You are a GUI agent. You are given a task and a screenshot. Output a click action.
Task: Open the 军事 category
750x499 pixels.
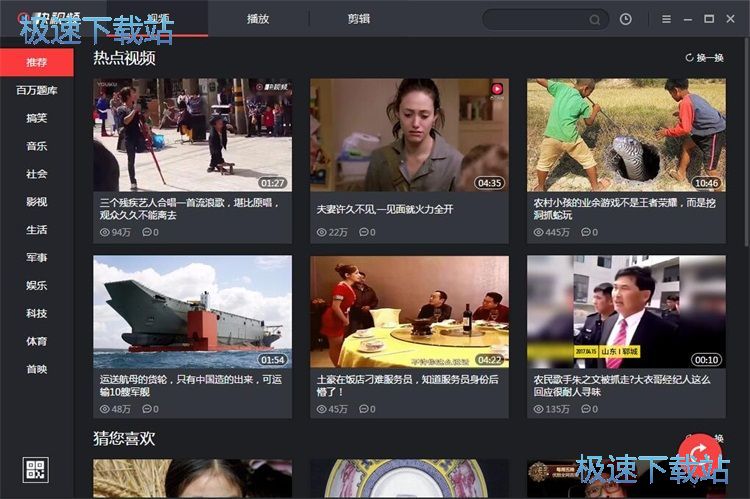(x=36, y=258)
